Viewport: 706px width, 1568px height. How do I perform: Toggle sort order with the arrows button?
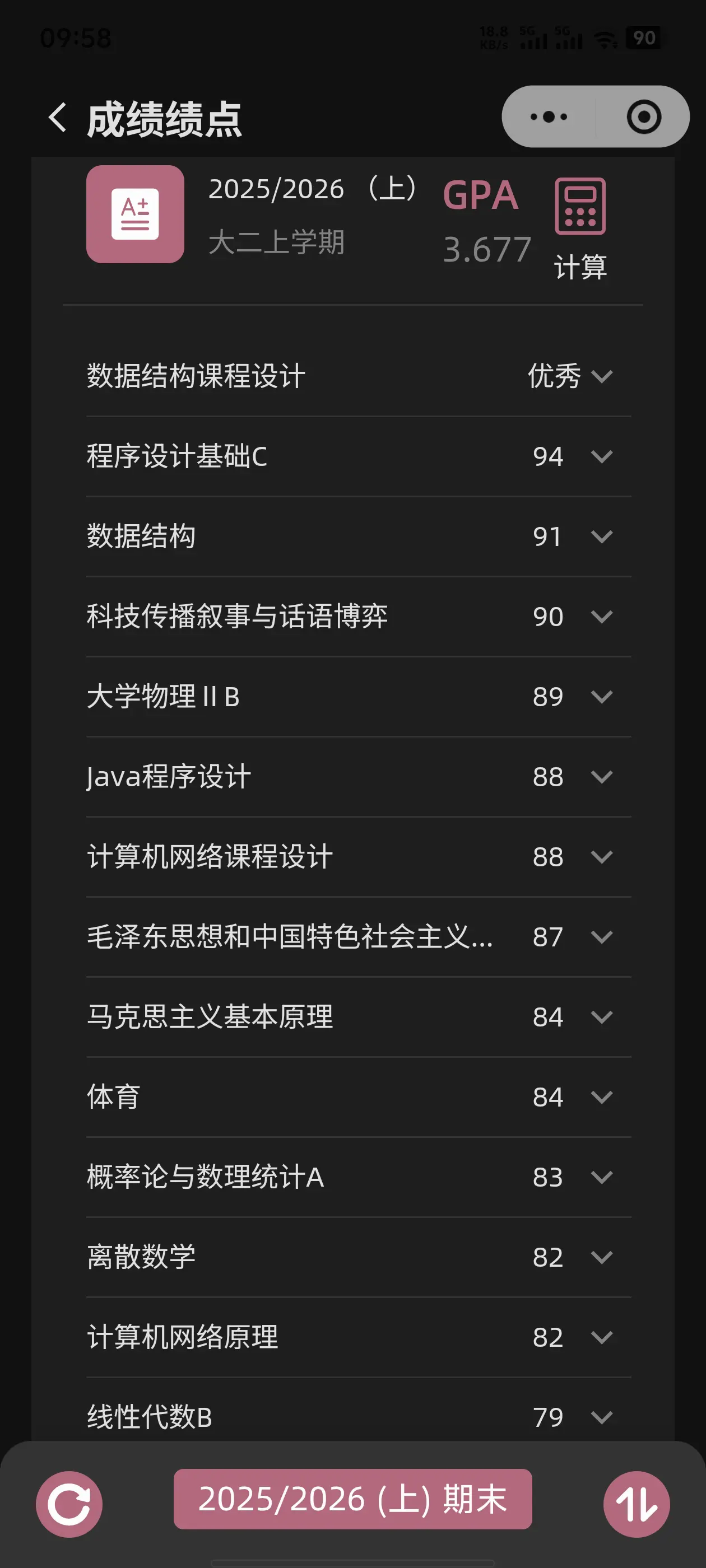point(636,1504)
